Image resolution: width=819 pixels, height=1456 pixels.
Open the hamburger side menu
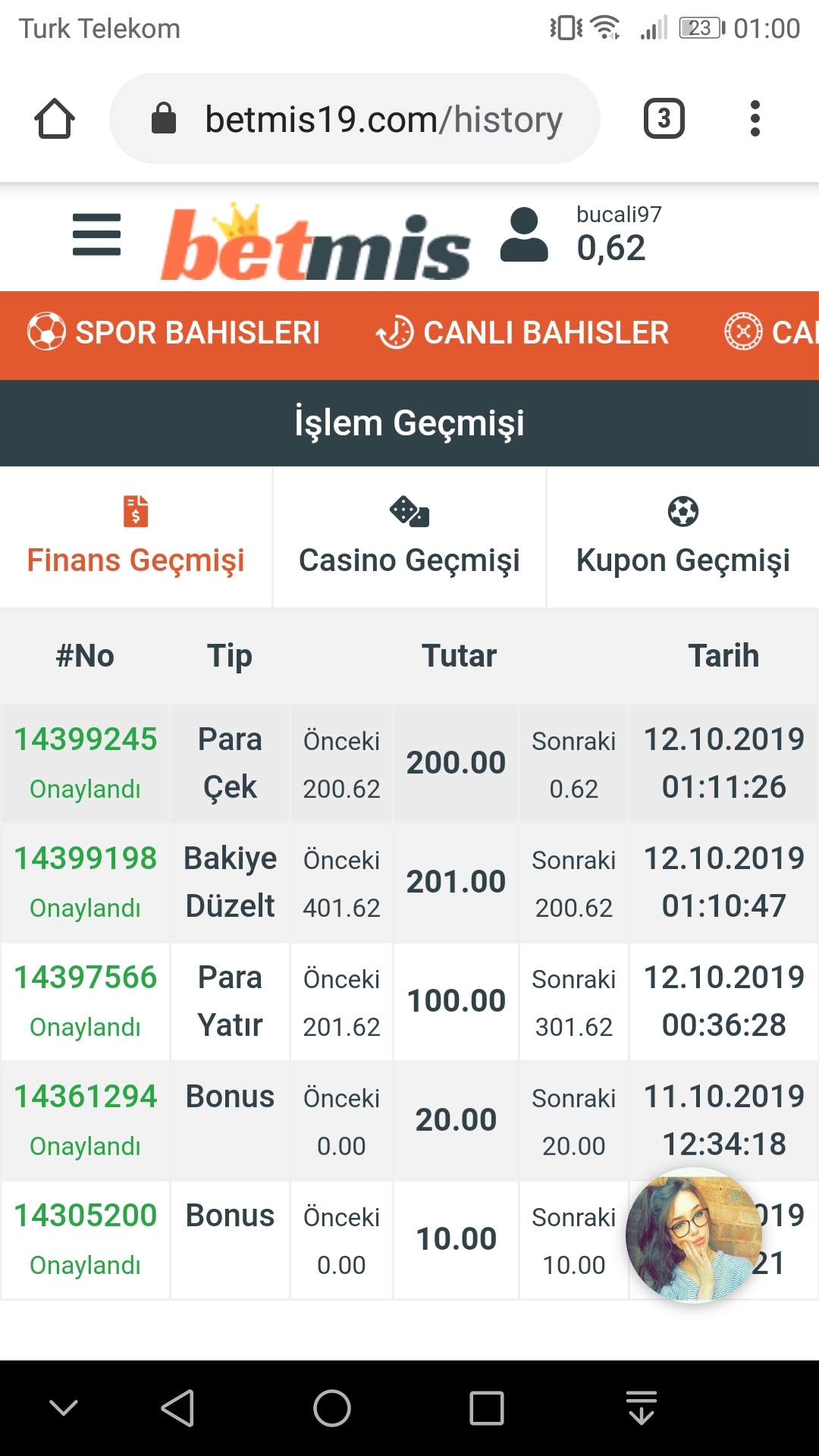click(x=96, y=235)
